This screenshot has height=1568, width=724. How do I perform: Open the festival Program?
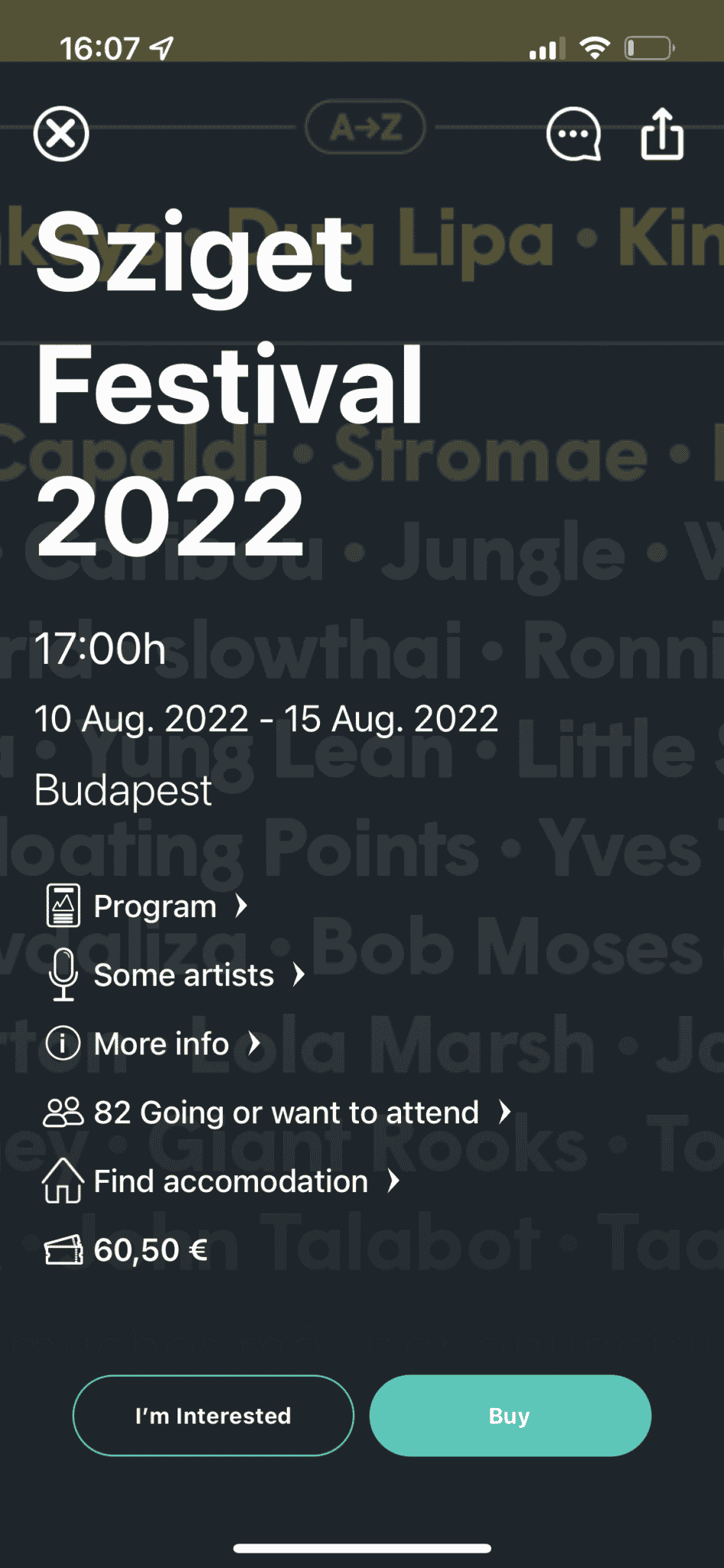tap(146, 906)
